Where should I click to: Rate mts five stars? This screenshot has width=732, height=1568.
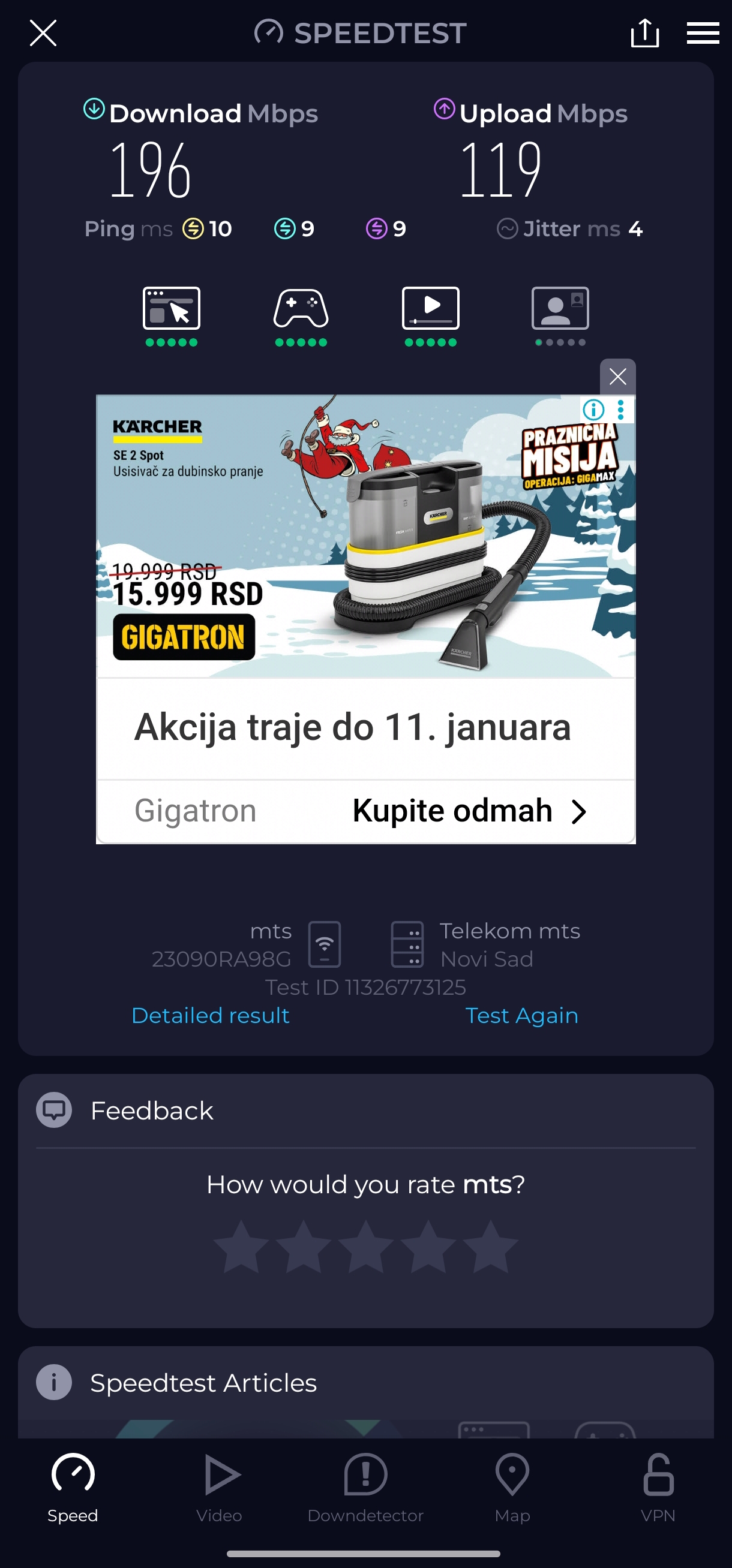coord(490,1247)
